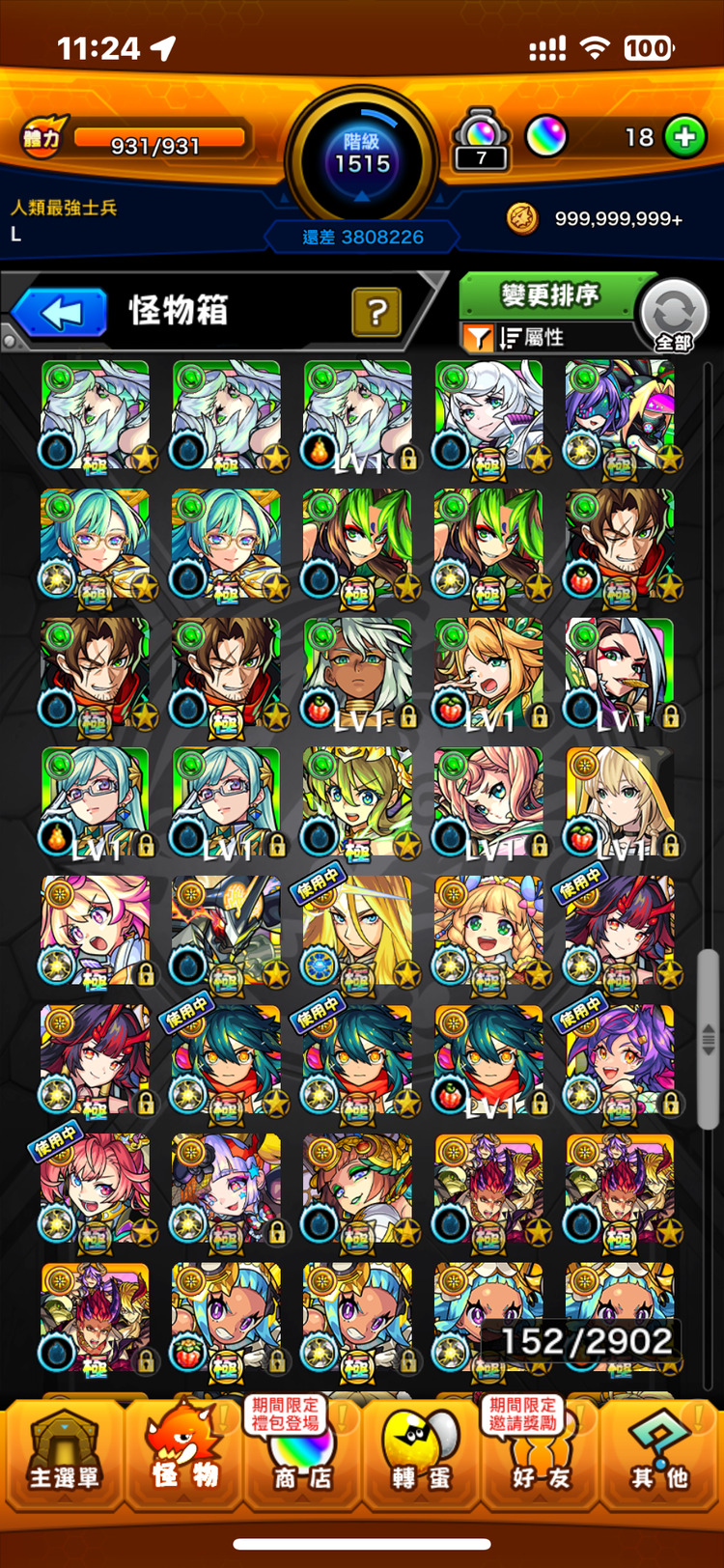Go back with the blue arrow
The image size is (724, 1568).
[x=60, y=313]
